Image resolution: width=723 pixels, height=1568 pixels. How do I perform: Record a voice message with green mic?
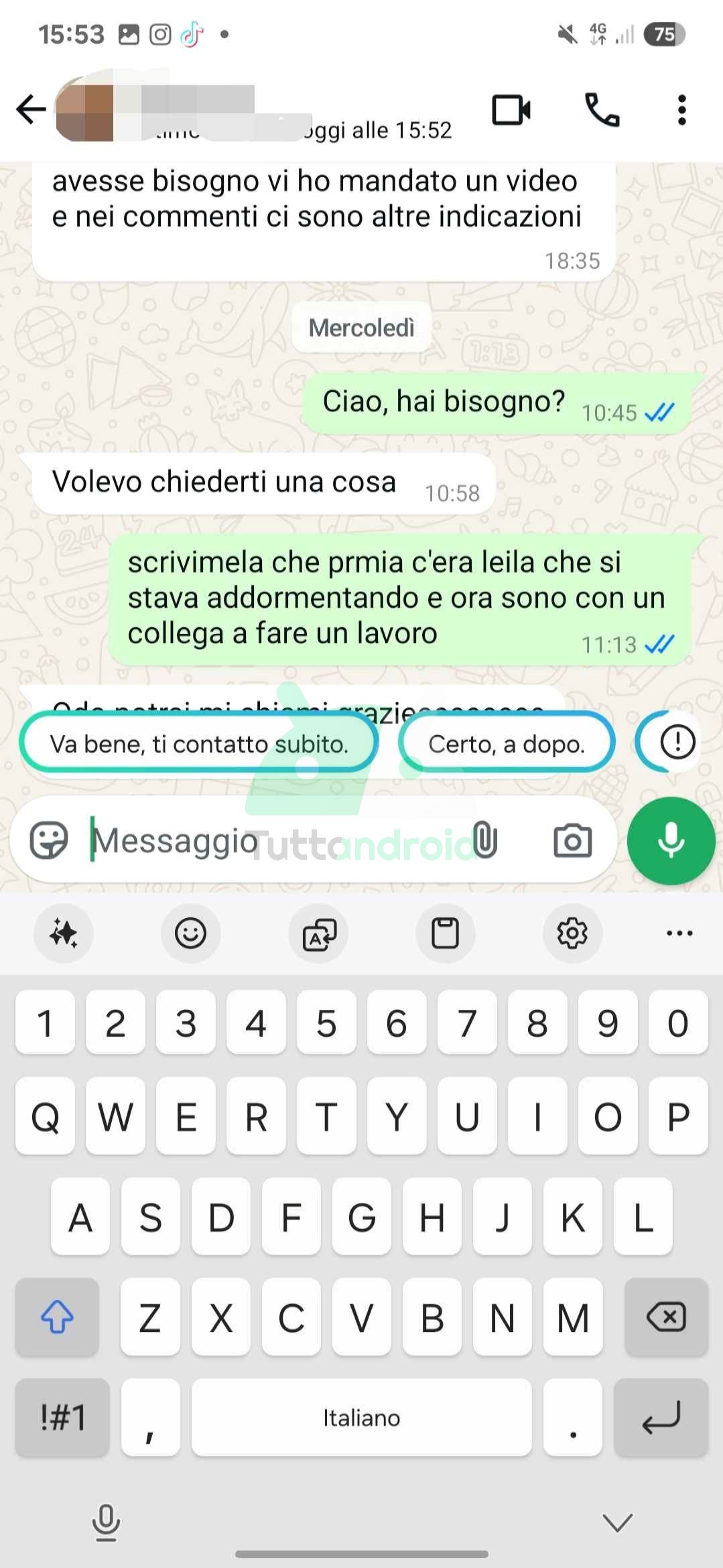pyautogui.click(x=671, y=840)
